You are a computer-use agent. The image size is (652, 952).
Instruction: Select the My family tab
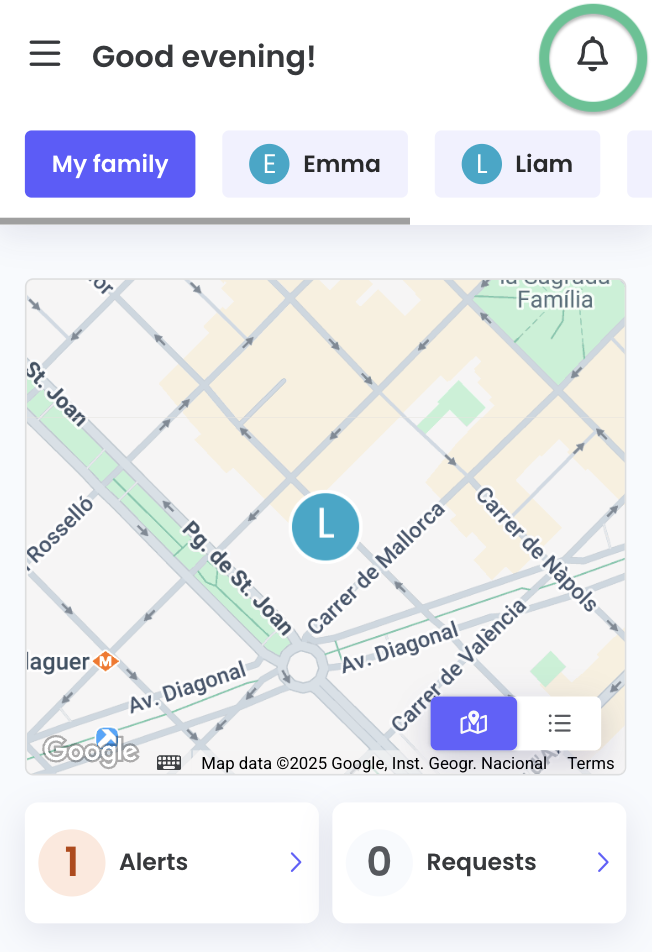110,164
